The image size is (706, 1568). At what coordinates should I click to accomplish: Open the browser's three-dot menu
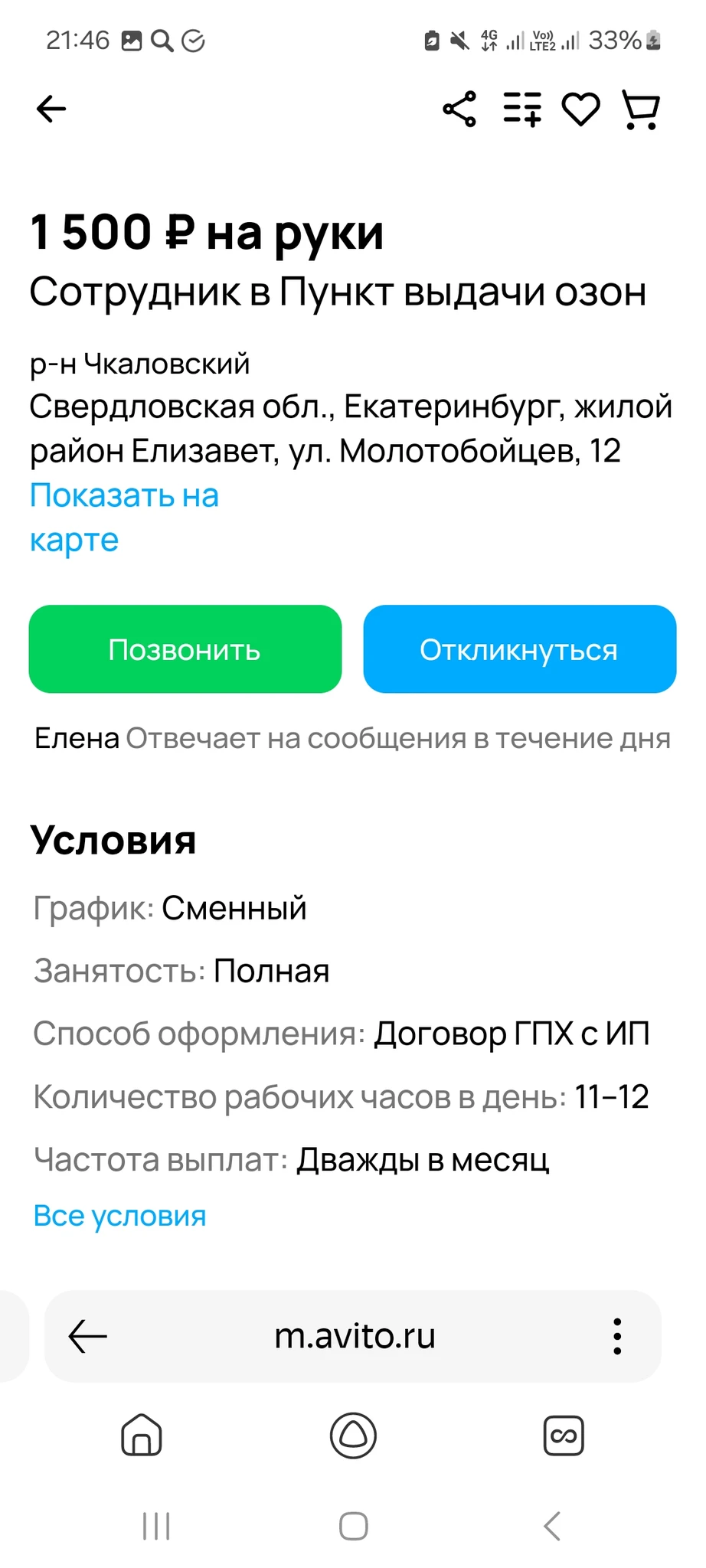[x=617, y=1337]
